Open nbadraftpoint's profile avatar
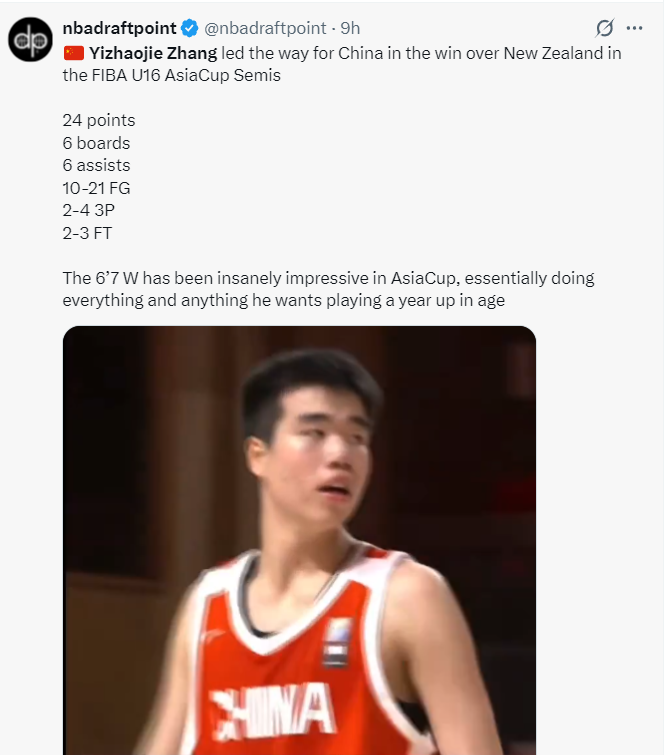Screen dimensions: 666x755 [30, 38]
